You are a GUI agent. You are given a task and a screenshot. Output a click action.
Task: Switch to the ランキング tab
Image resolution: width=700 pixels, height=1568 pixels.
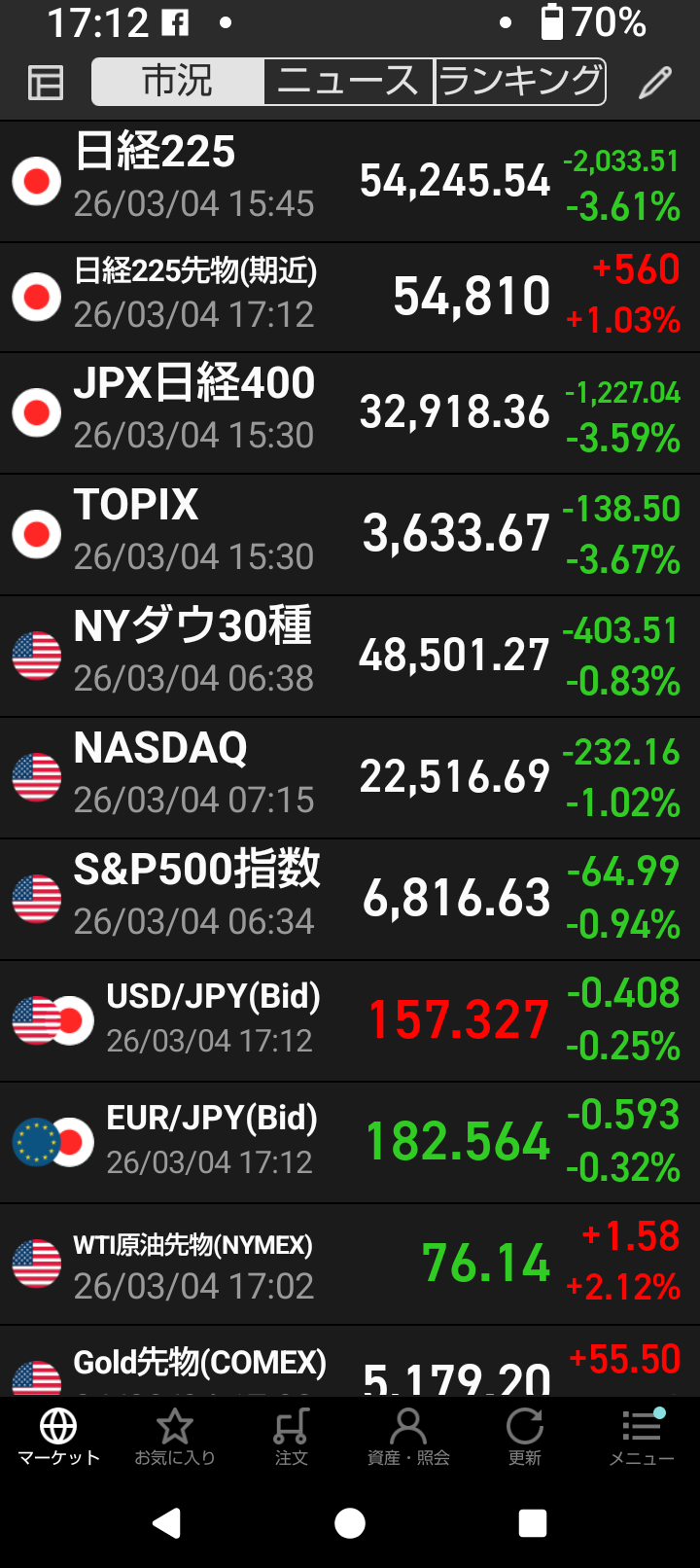coord(520,82)
